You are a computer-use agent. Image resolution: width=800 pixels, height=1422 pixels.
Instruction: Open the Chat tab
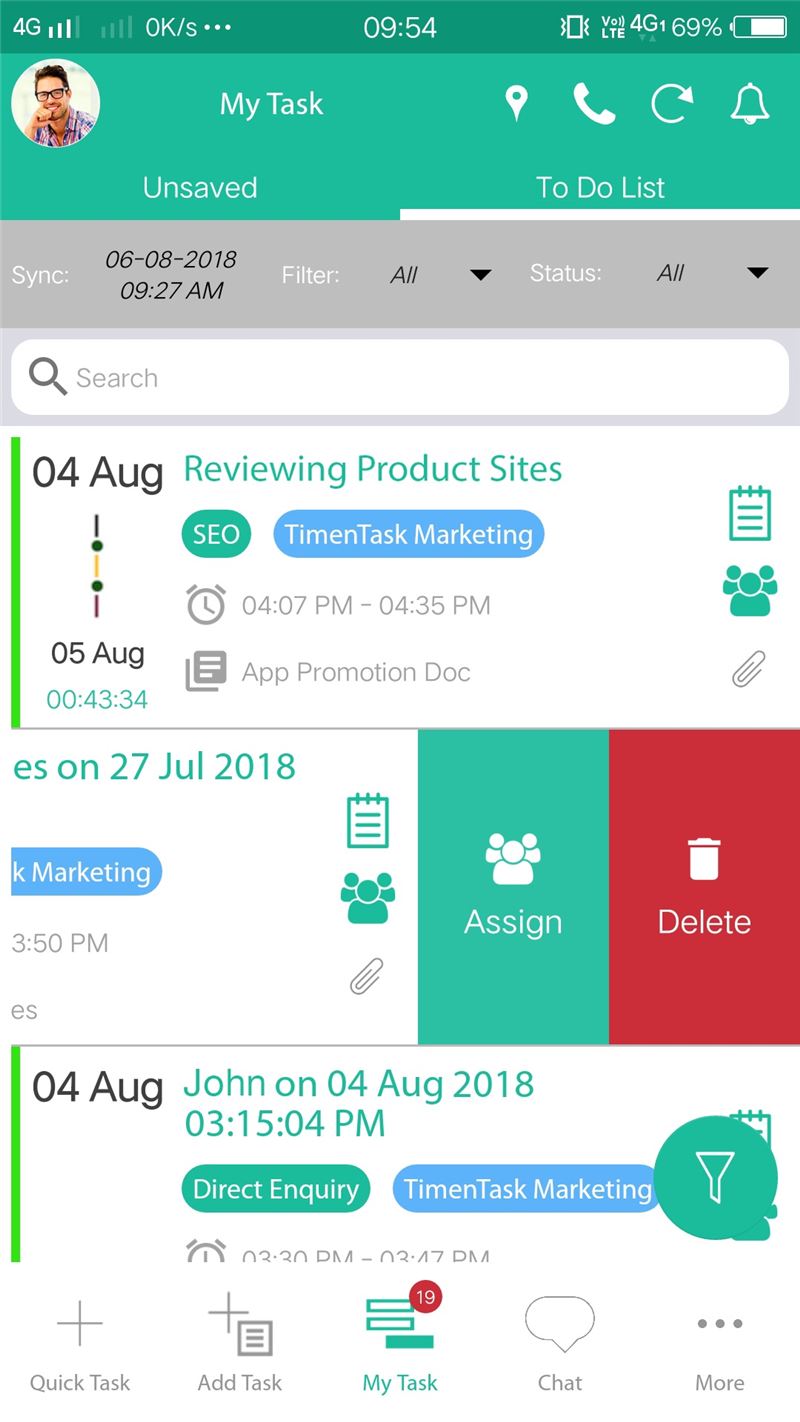pyautogui.click(x=560, y=1342)
